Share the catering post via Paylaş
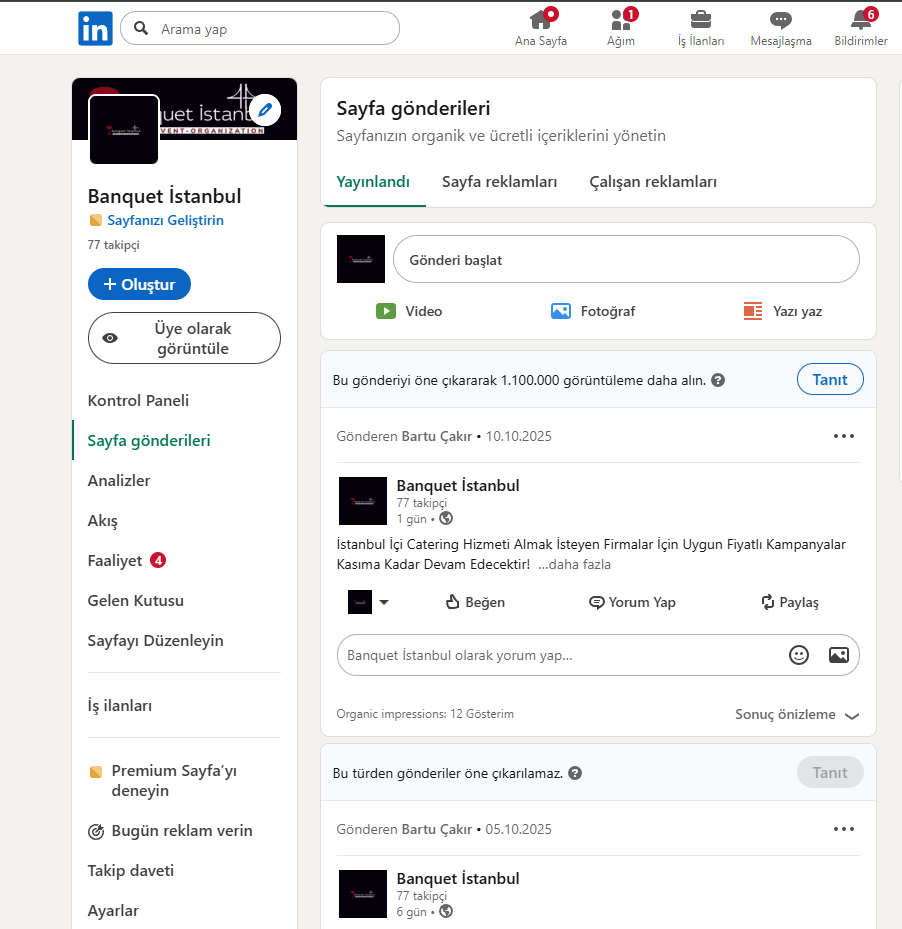 tap(789, 602)
